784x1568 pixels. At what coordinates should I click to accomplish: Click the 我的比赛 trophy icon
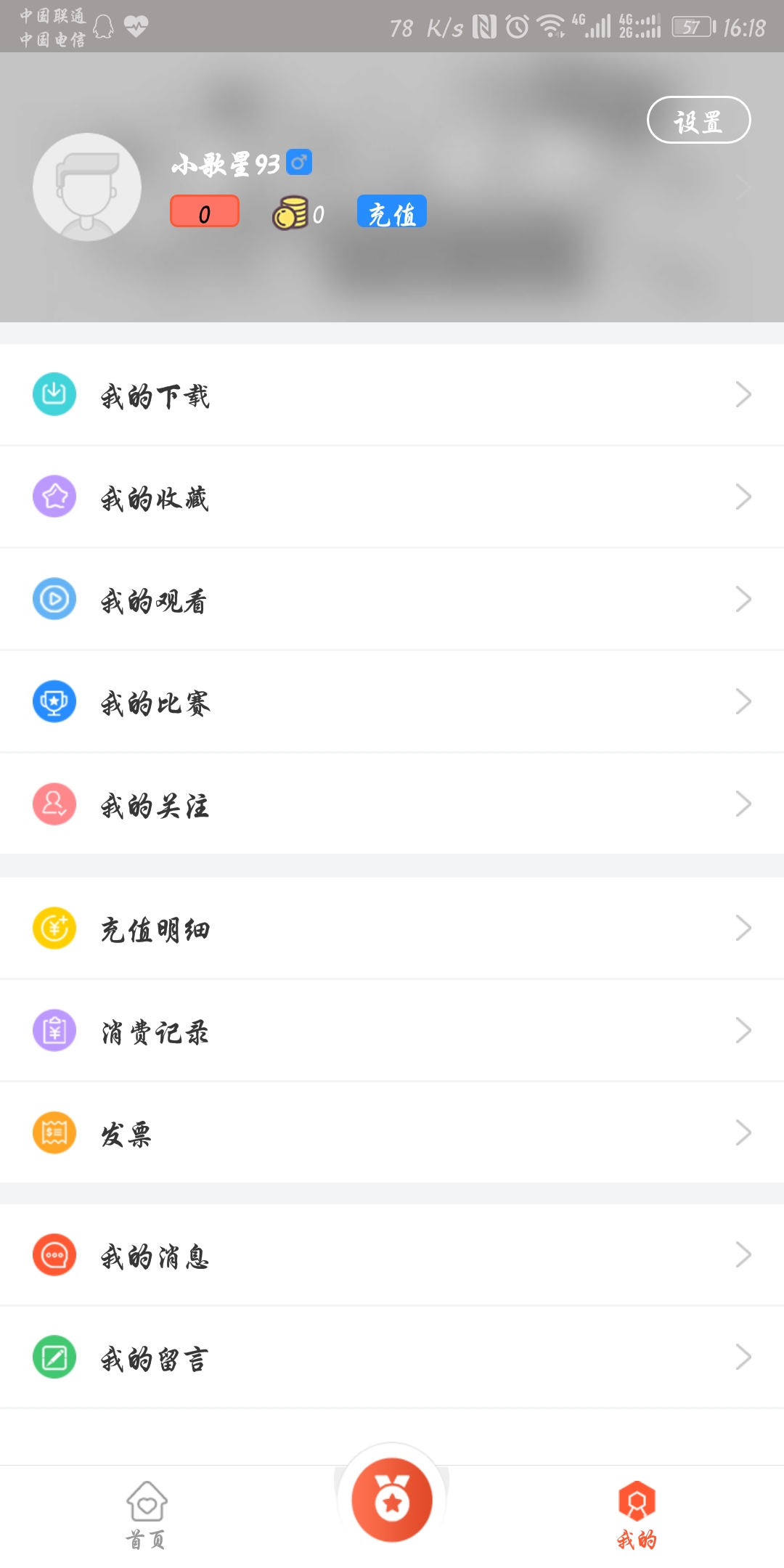[53, 701]
